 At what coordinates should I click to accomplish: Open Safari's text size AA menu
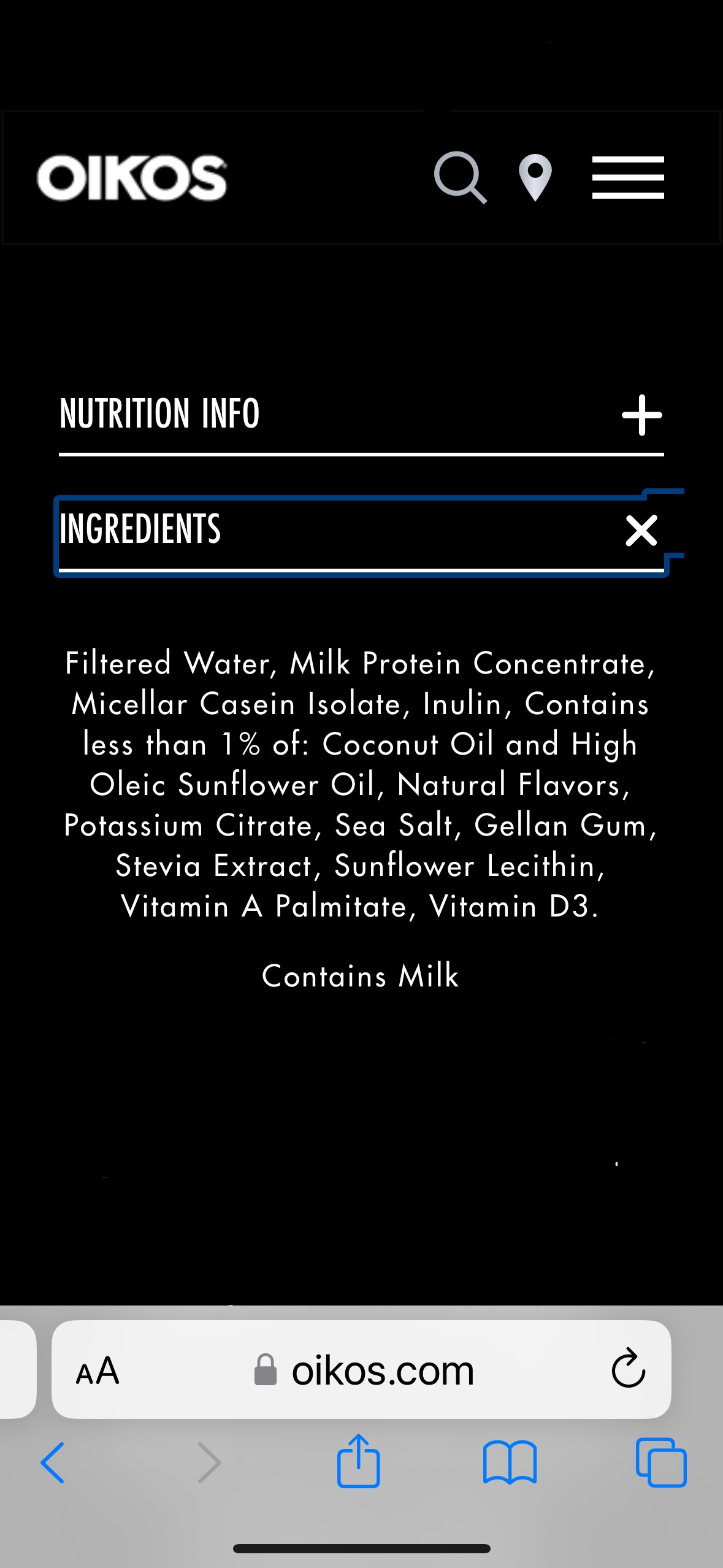(x=98, y=1370)
